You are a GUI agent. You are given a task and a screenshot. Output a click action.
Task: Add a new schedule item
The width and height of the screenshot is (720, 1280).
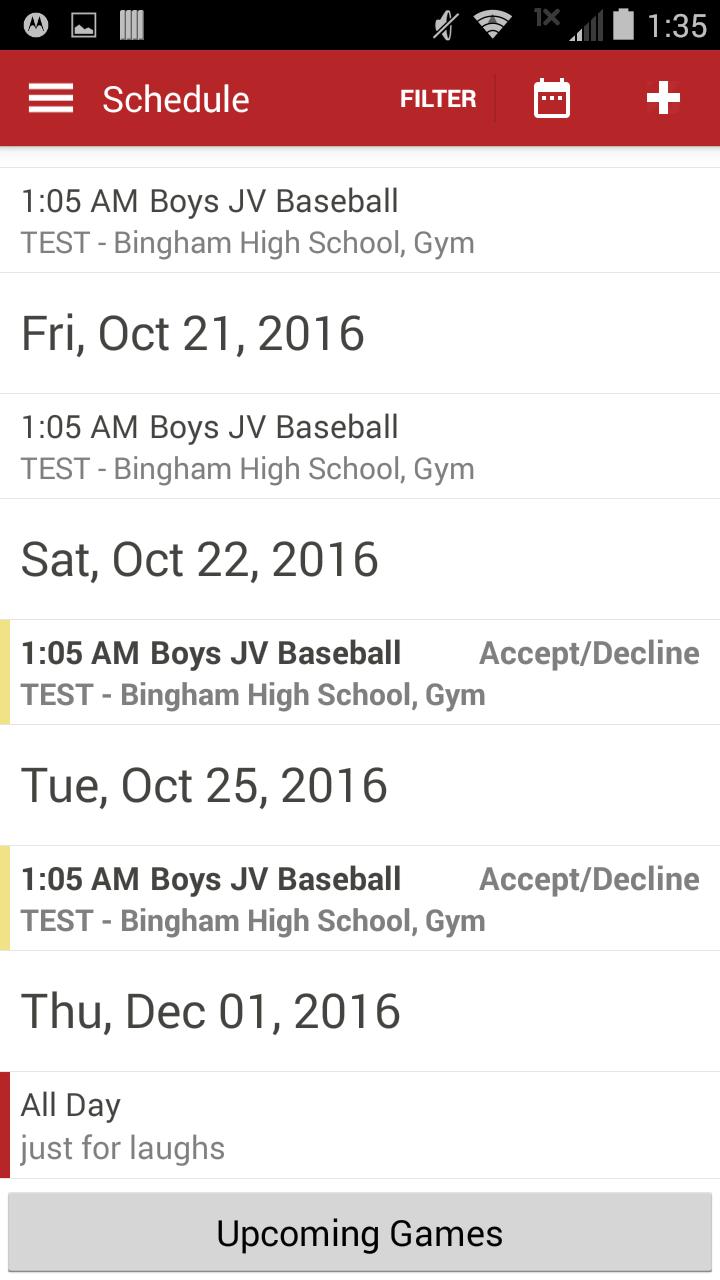click(x=663, y=99)
